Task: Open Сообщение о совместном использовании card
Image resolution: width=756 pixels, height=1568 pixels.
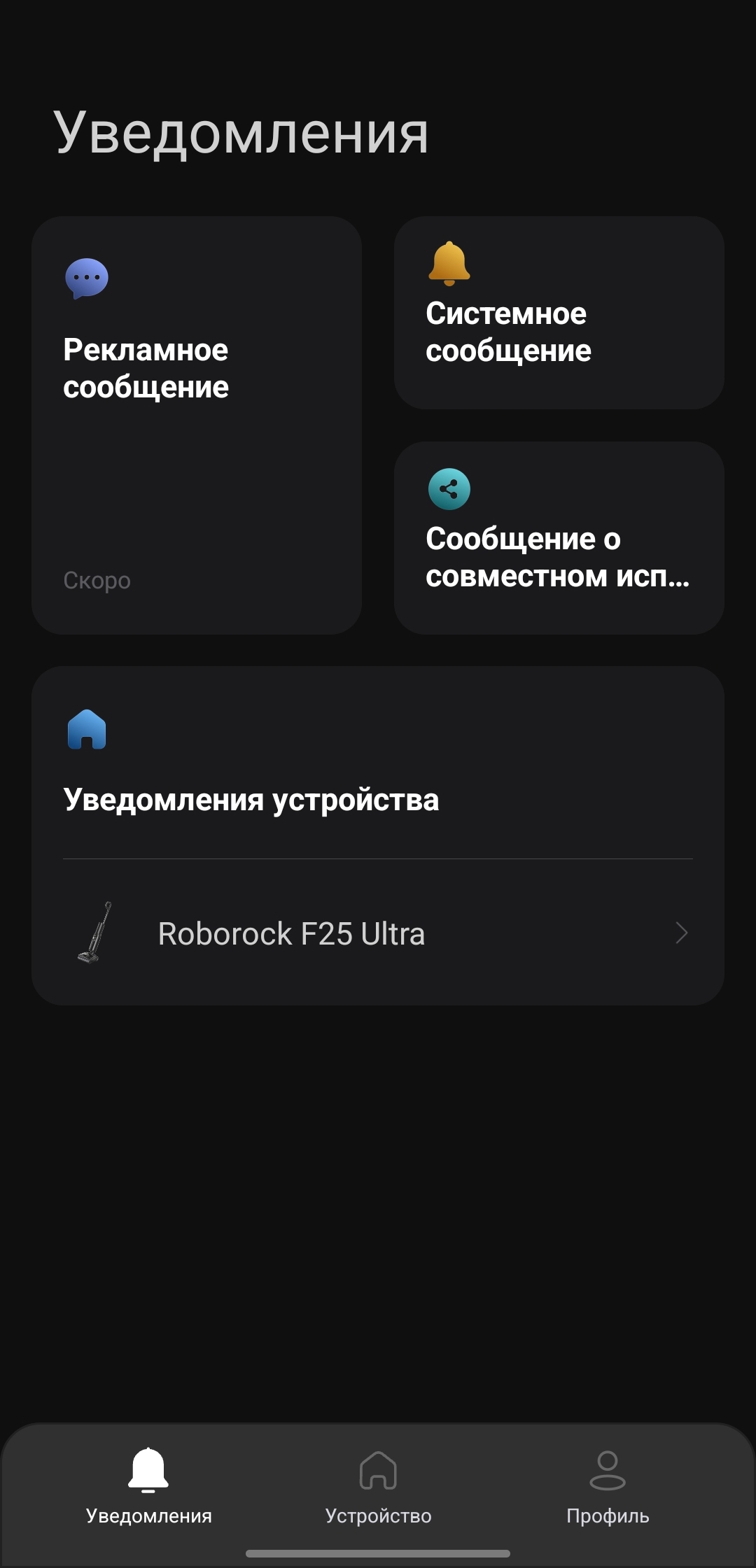Action: point(559,537)
